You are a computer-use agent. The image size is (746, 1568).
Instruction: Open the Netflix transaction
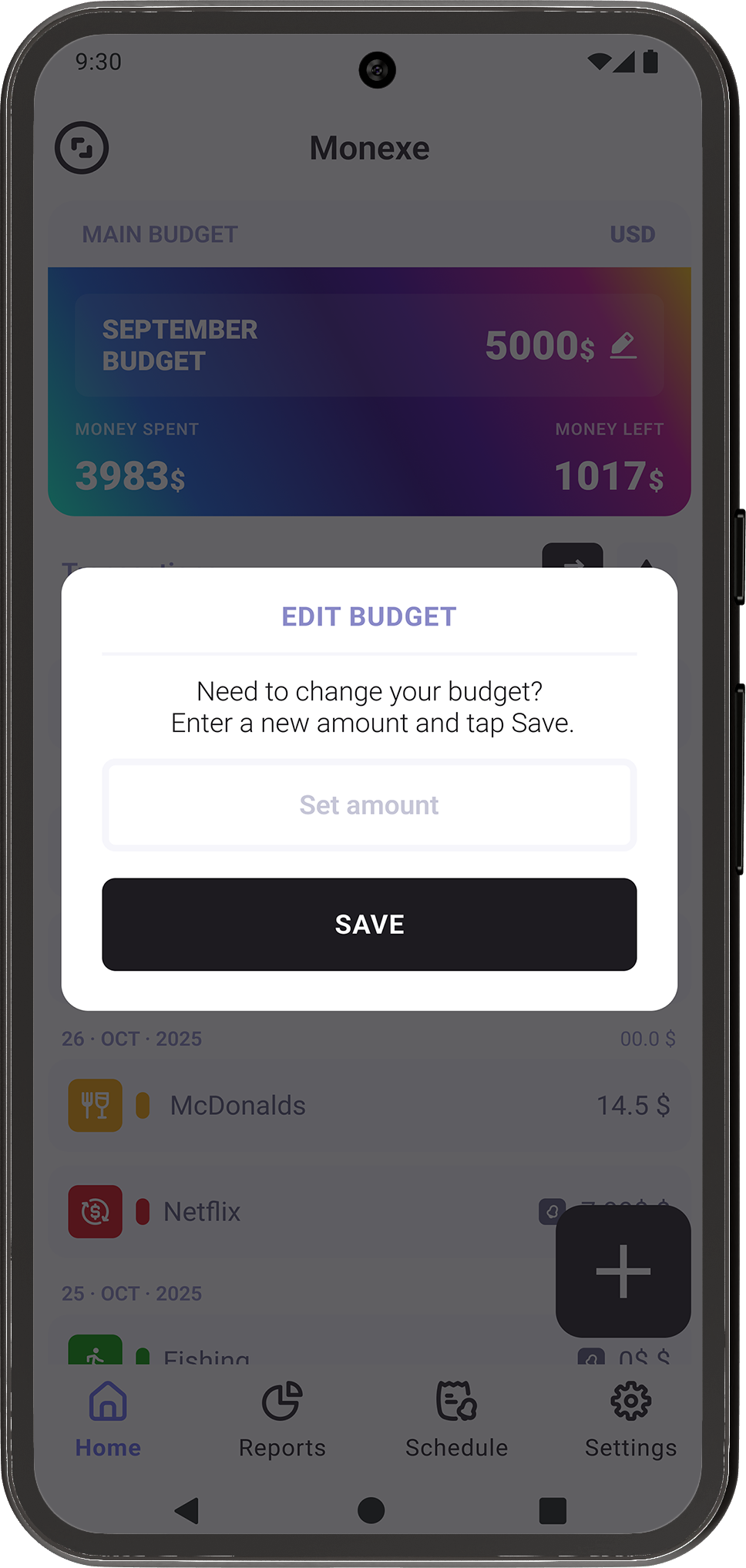(x=308, y=1211)
